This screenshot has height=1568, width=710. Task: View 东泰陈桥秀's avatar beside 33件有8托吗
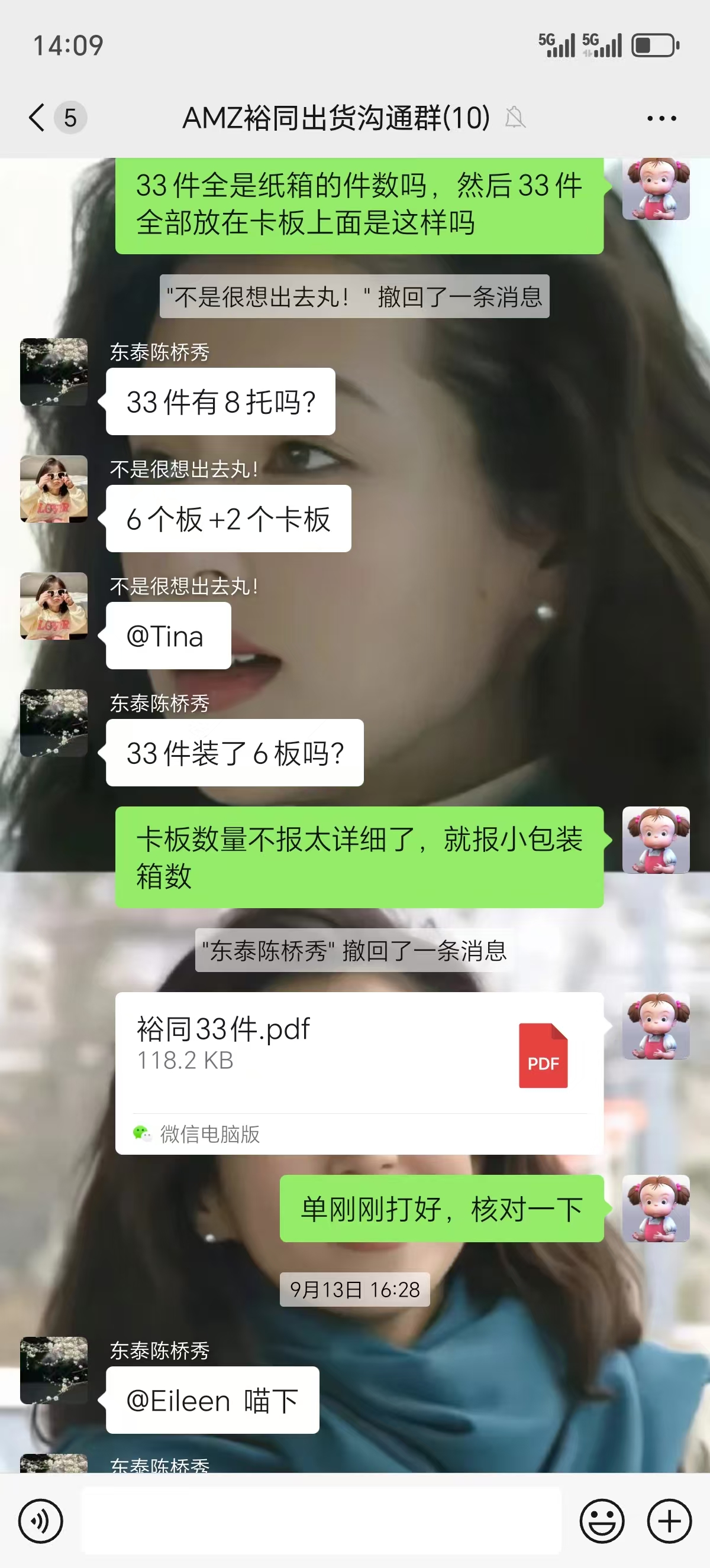[54, 372]
